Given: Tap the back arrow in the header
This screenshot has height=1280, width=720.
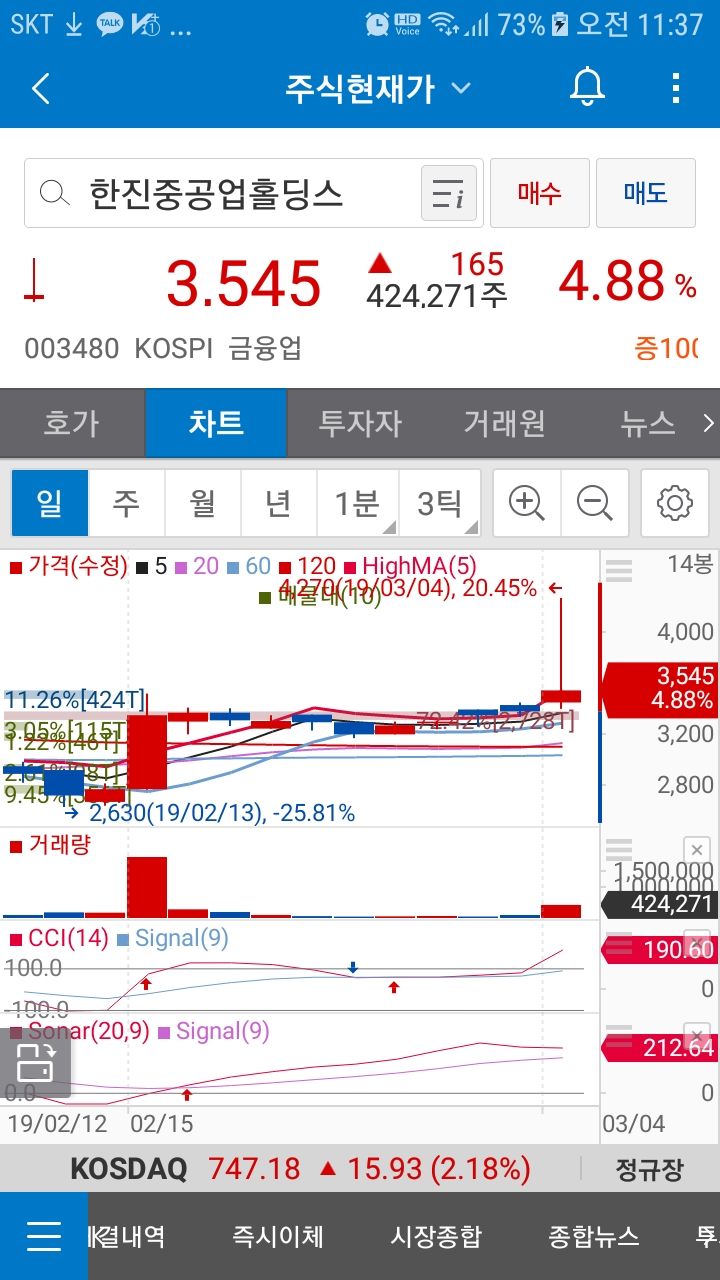Looking at the screenshot, I should [40, 88].
